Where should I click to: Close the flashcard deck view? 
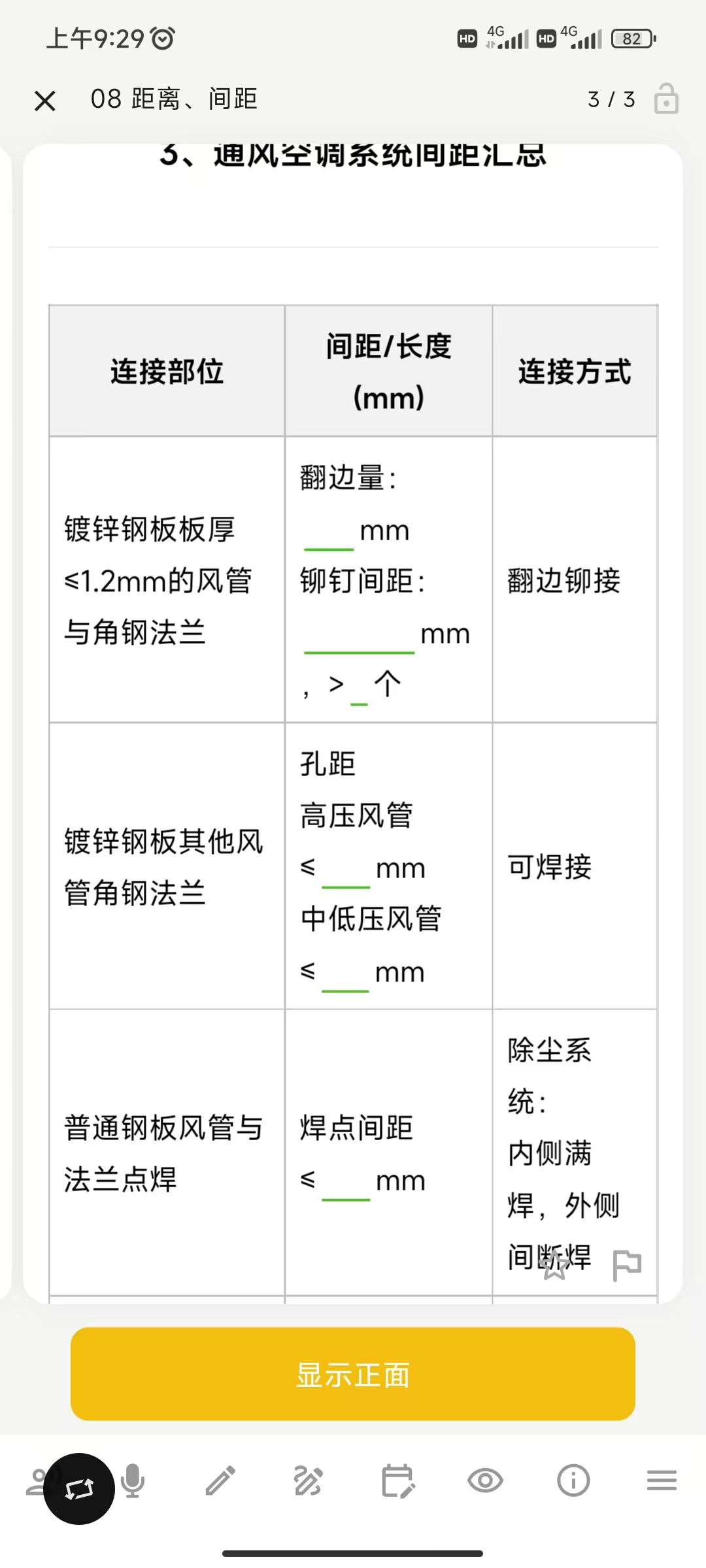[x=45, y=101]
